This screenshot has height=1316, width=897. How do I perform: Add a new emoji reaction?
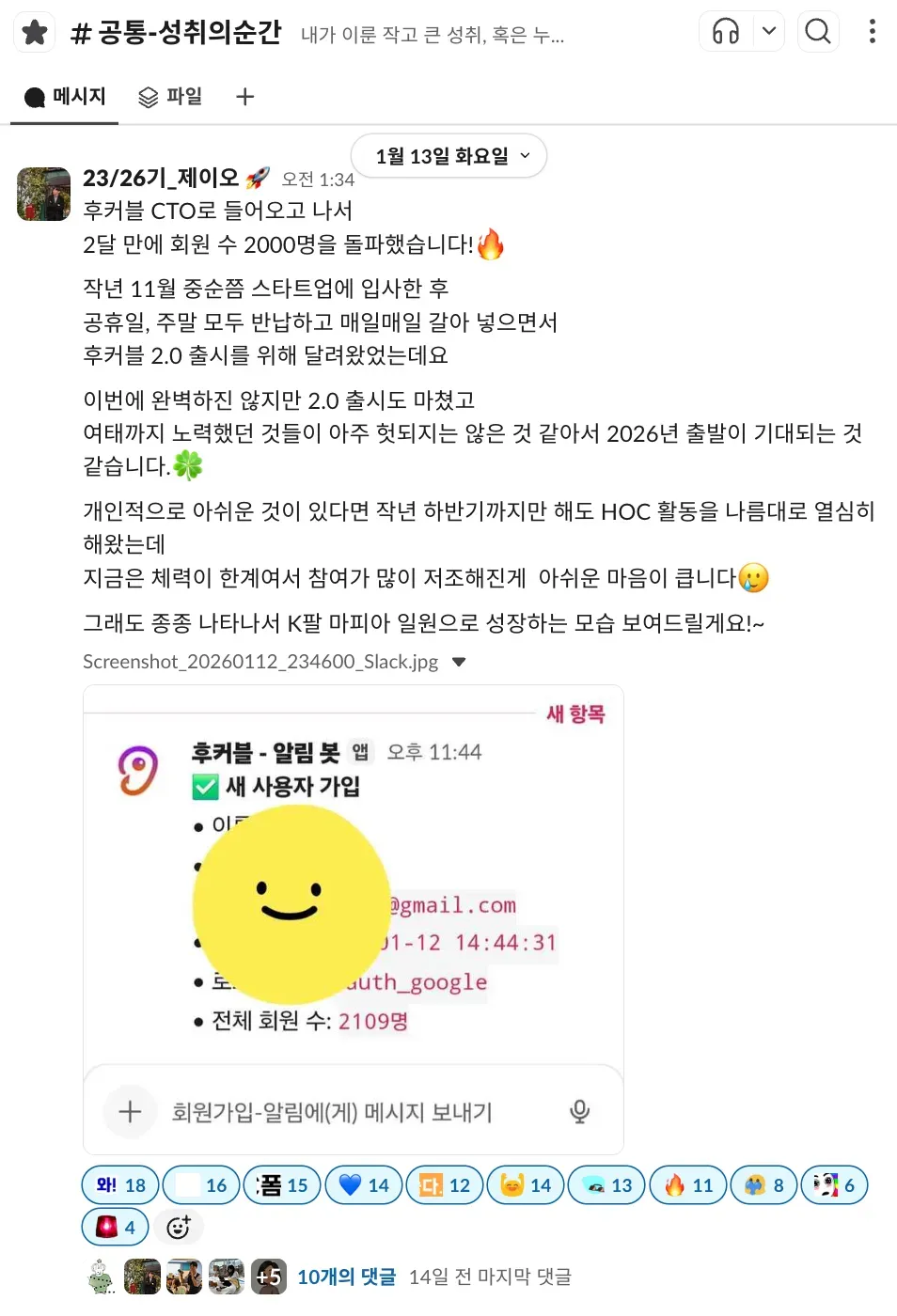coord(179,1227)
